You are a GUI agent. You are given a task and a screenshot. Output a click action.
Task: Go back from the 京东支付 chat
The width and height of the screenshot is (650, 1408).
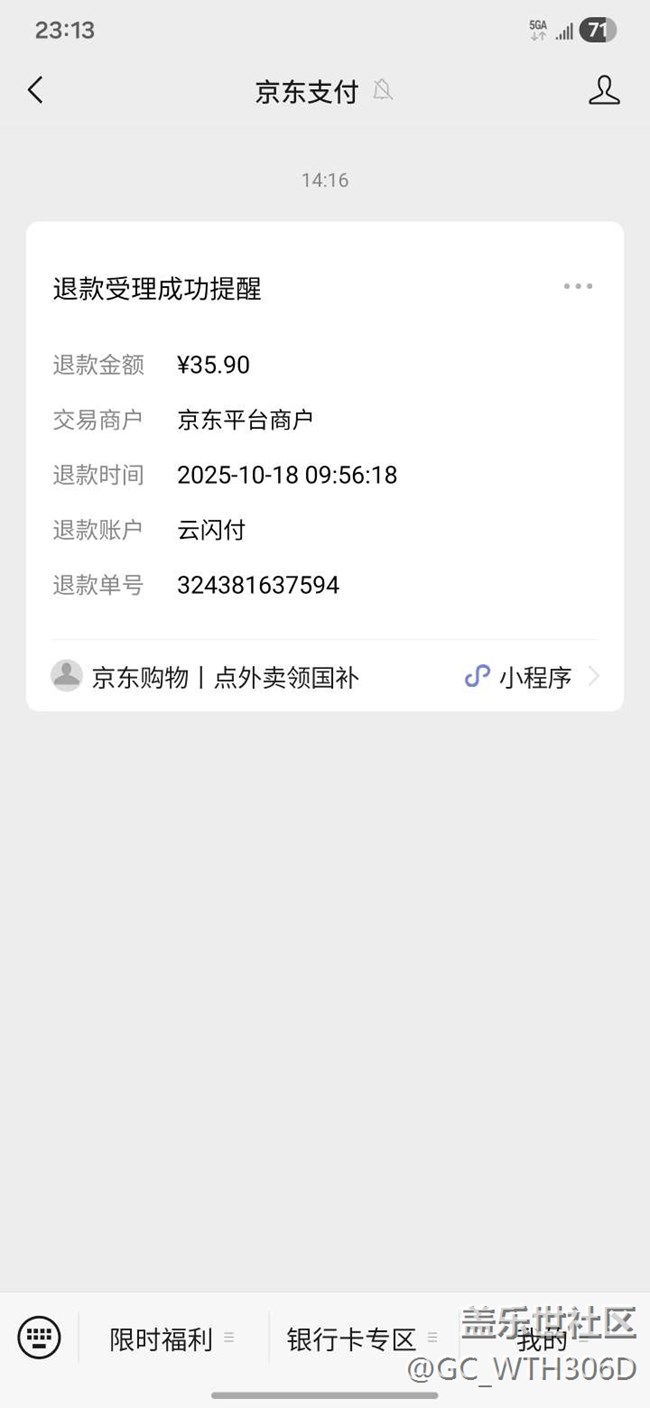[36, 91]
